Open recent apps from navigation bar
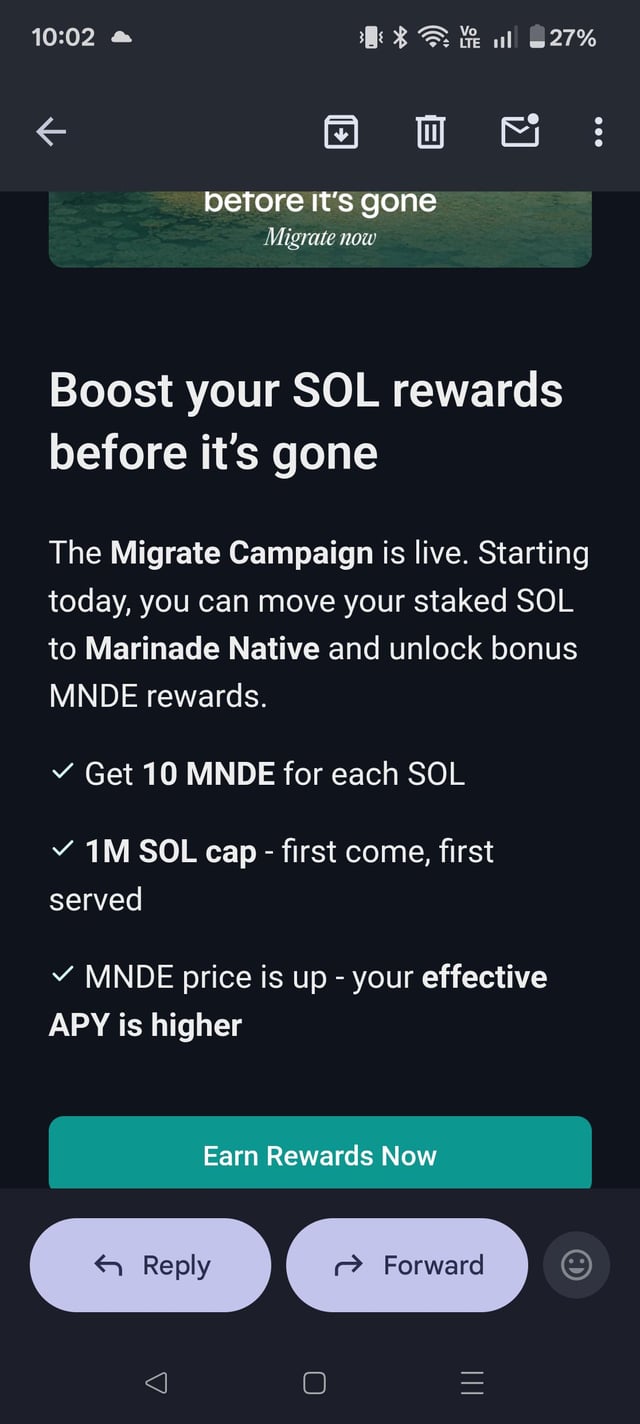 [472, 1383]
